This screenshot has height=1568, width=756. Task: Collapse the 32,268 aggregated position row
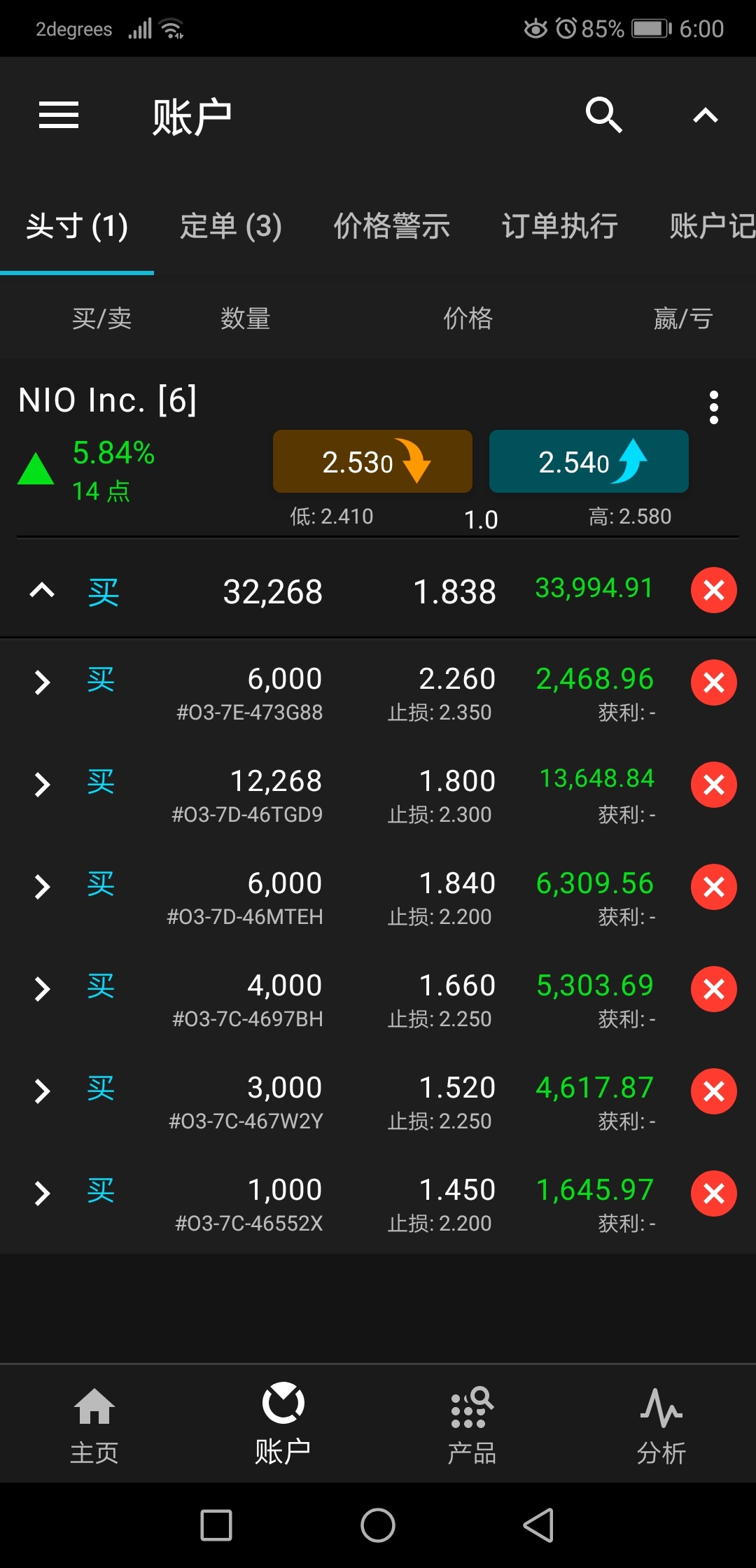click(x=42, y=591)
